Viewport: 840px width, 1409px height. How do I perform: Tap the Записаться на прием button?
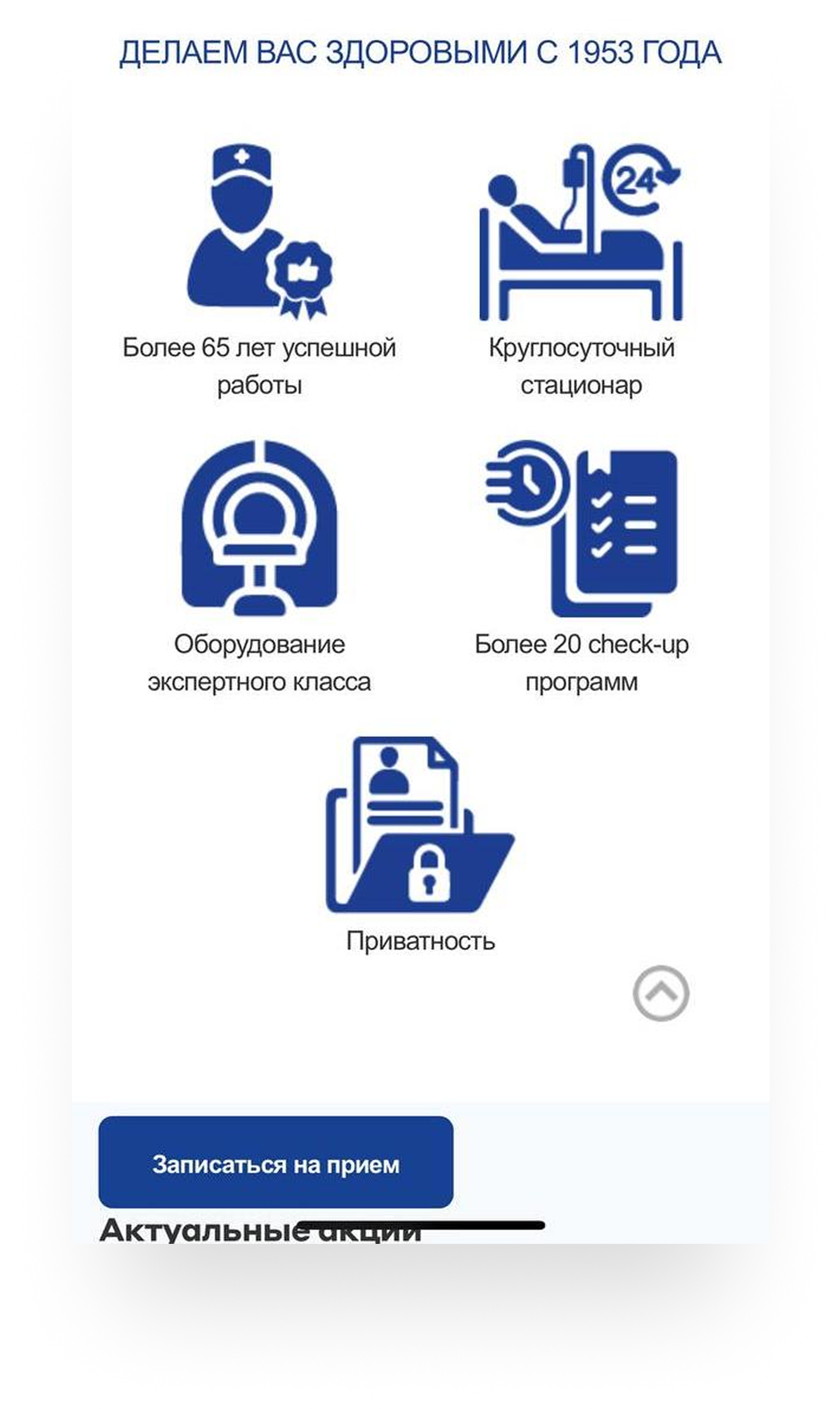(x=276, y=1165)
